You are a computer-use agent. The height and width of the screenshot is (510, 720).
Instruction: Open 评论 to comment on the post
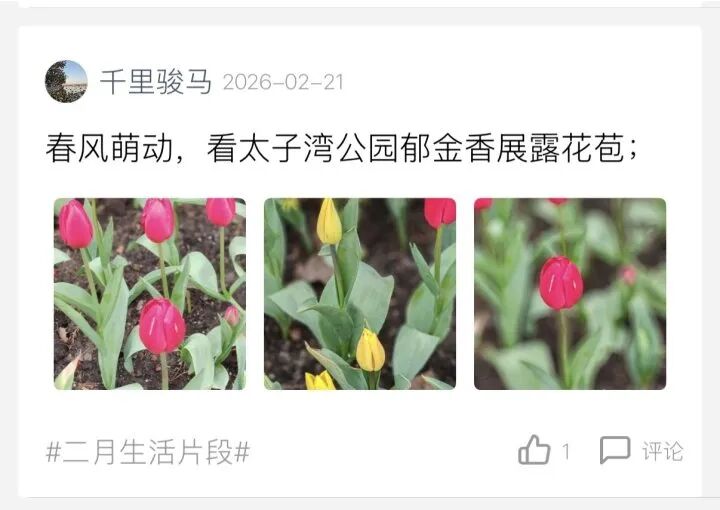[642, 451]
